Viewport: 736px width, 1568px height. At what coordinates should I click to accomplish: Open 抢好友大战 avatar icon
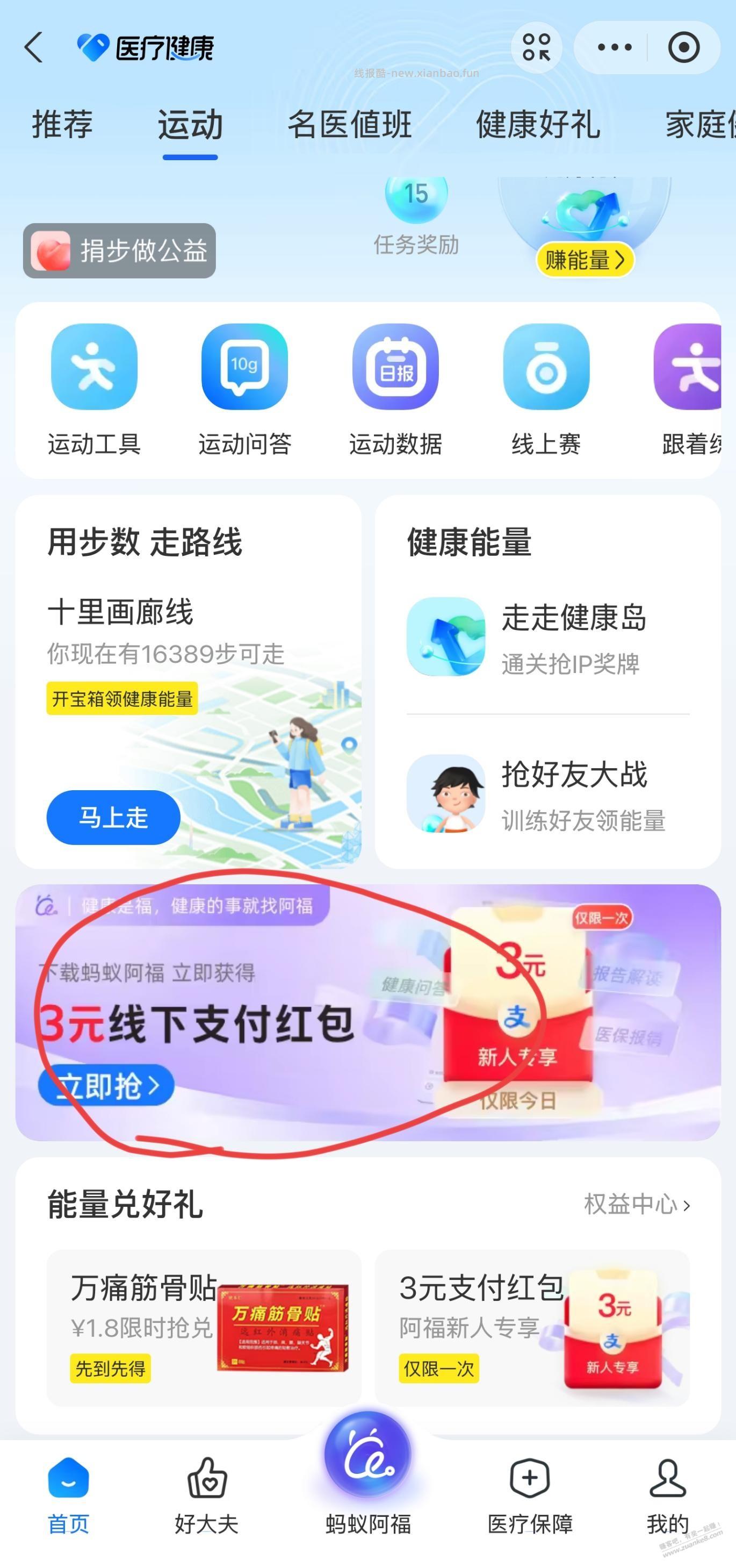pos(446,794)
